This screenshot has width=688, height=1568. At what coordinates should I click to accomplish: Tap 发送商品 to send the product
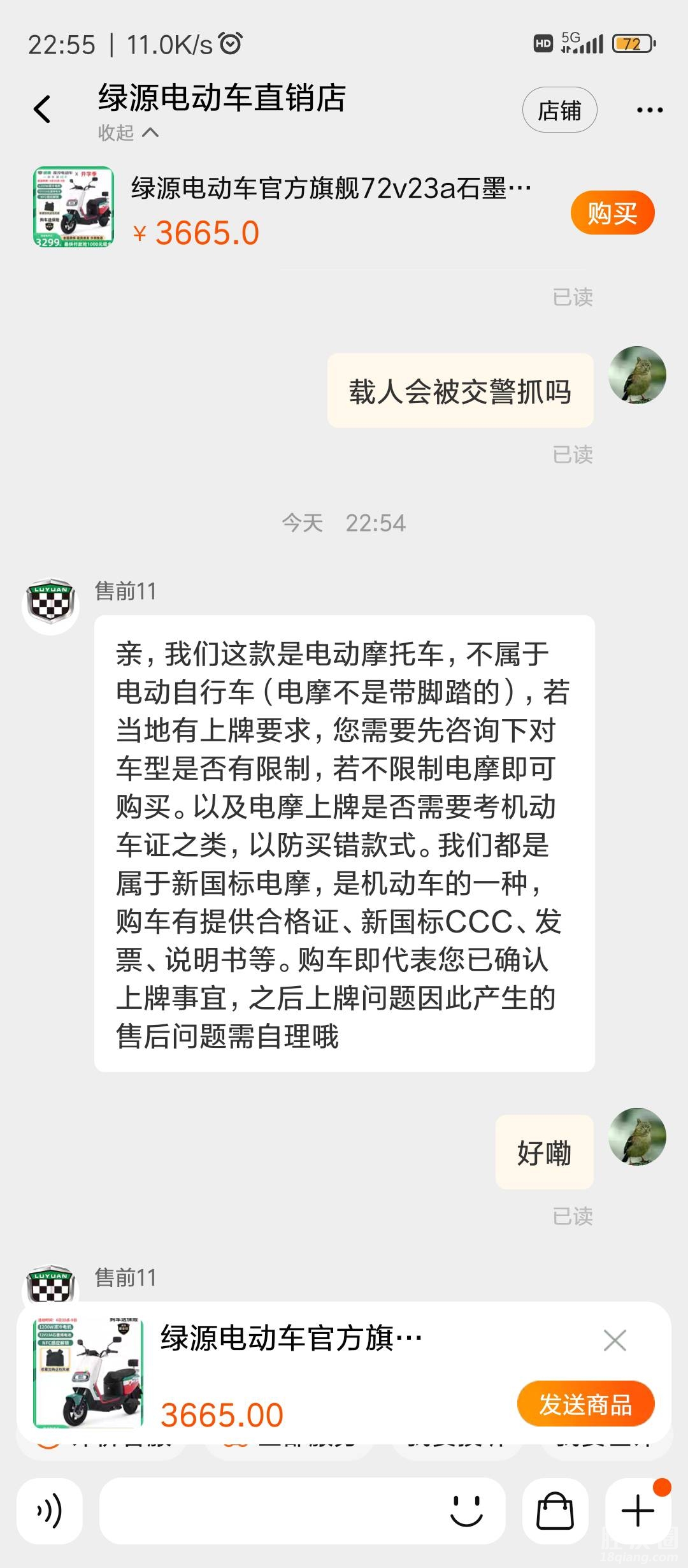click(x=585, y=1404)
